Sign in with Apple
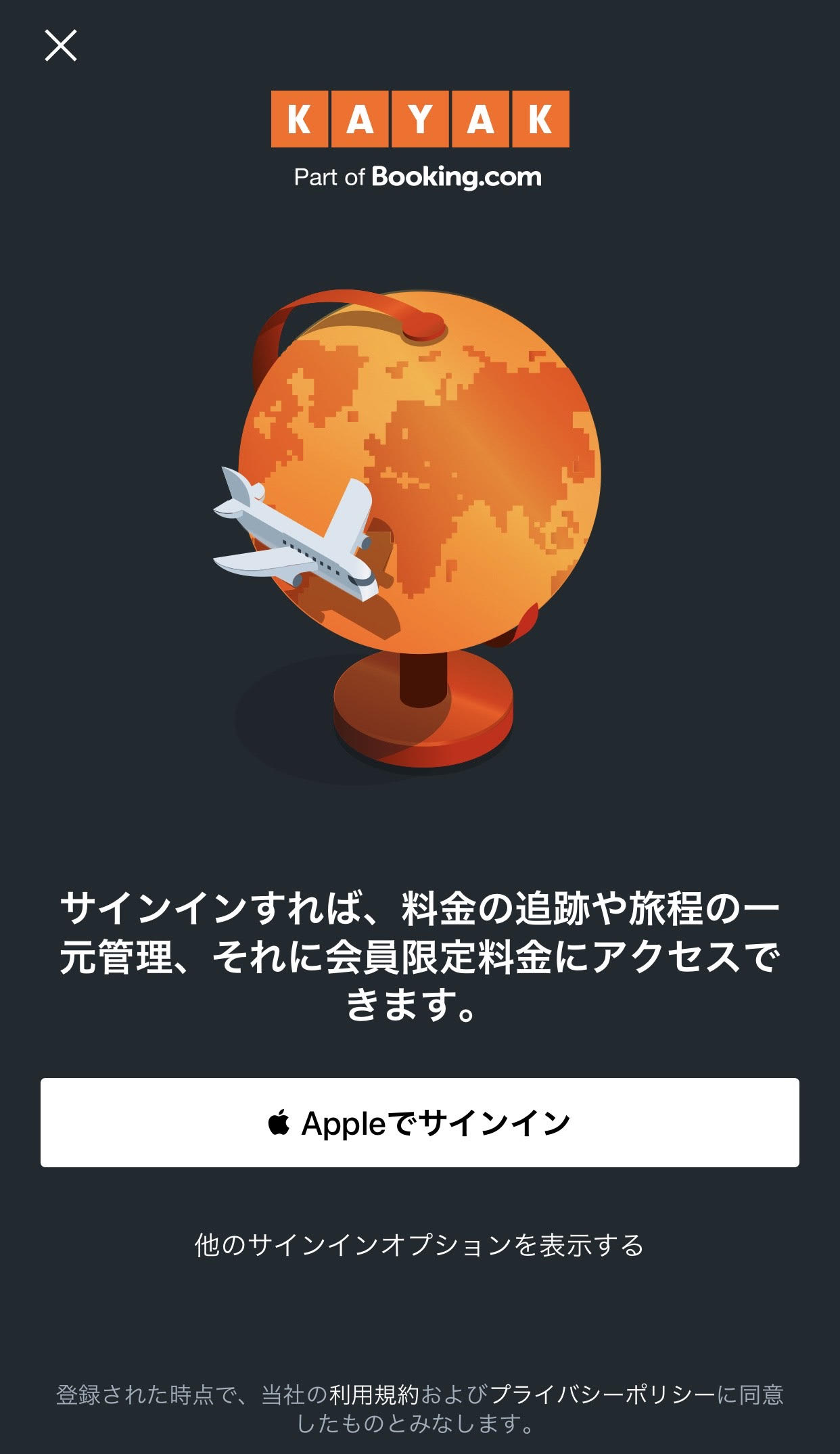The height and width of the screenshot is (1454, 840). 419,1123
